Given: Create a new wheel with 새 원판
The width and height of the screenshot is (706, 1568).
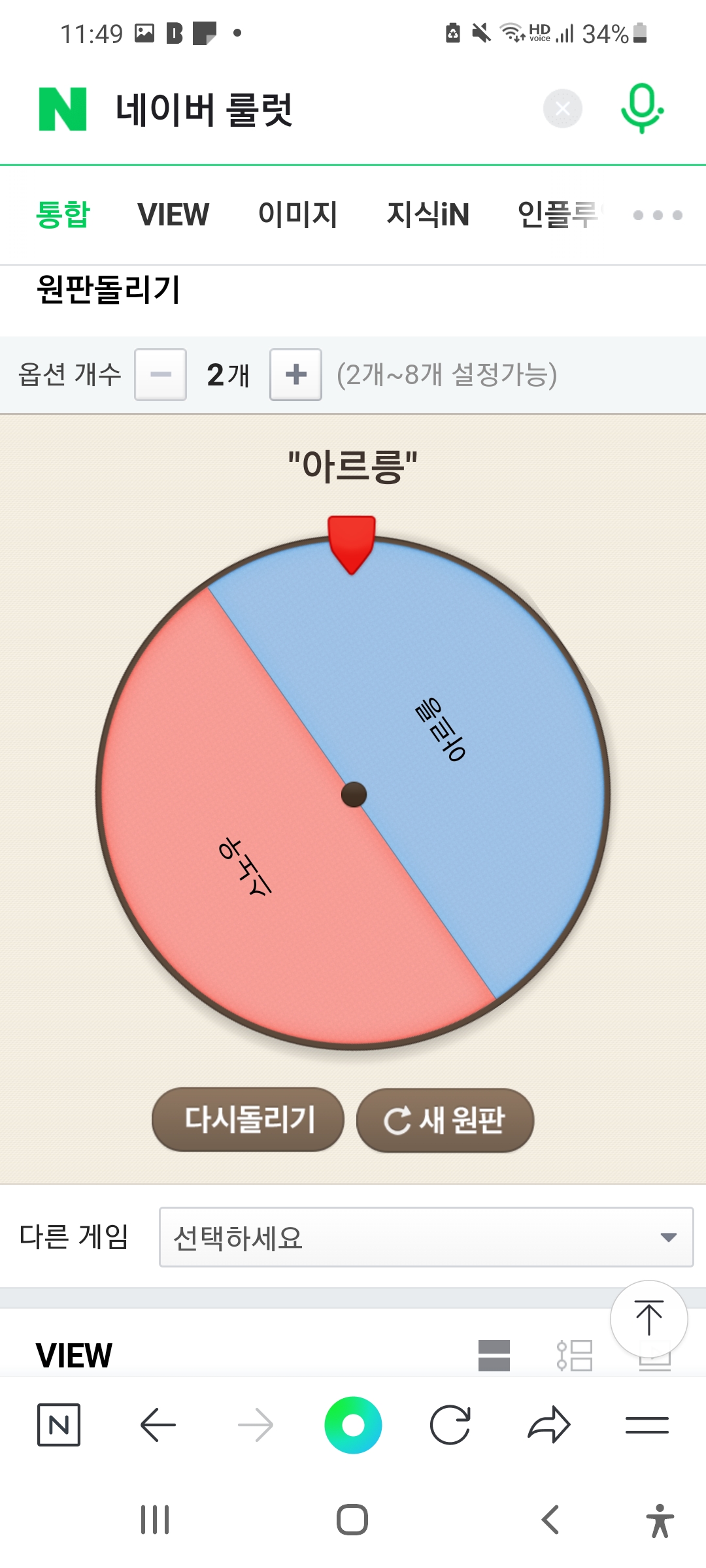Looking at the screenshot, I should pyautogui.click(x=445, y=1120).
